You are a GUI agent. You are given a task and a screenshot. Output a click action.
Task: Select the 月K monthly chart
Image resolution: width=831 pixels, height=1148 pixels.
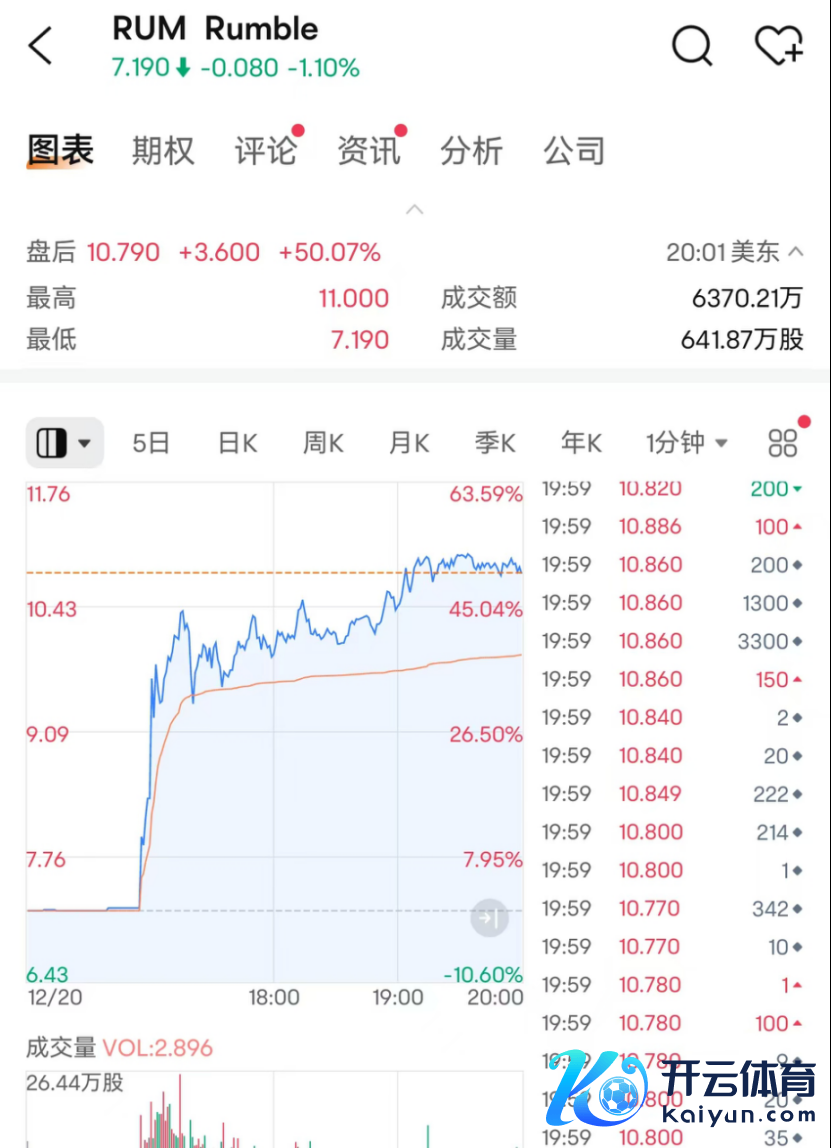[409, 443]
